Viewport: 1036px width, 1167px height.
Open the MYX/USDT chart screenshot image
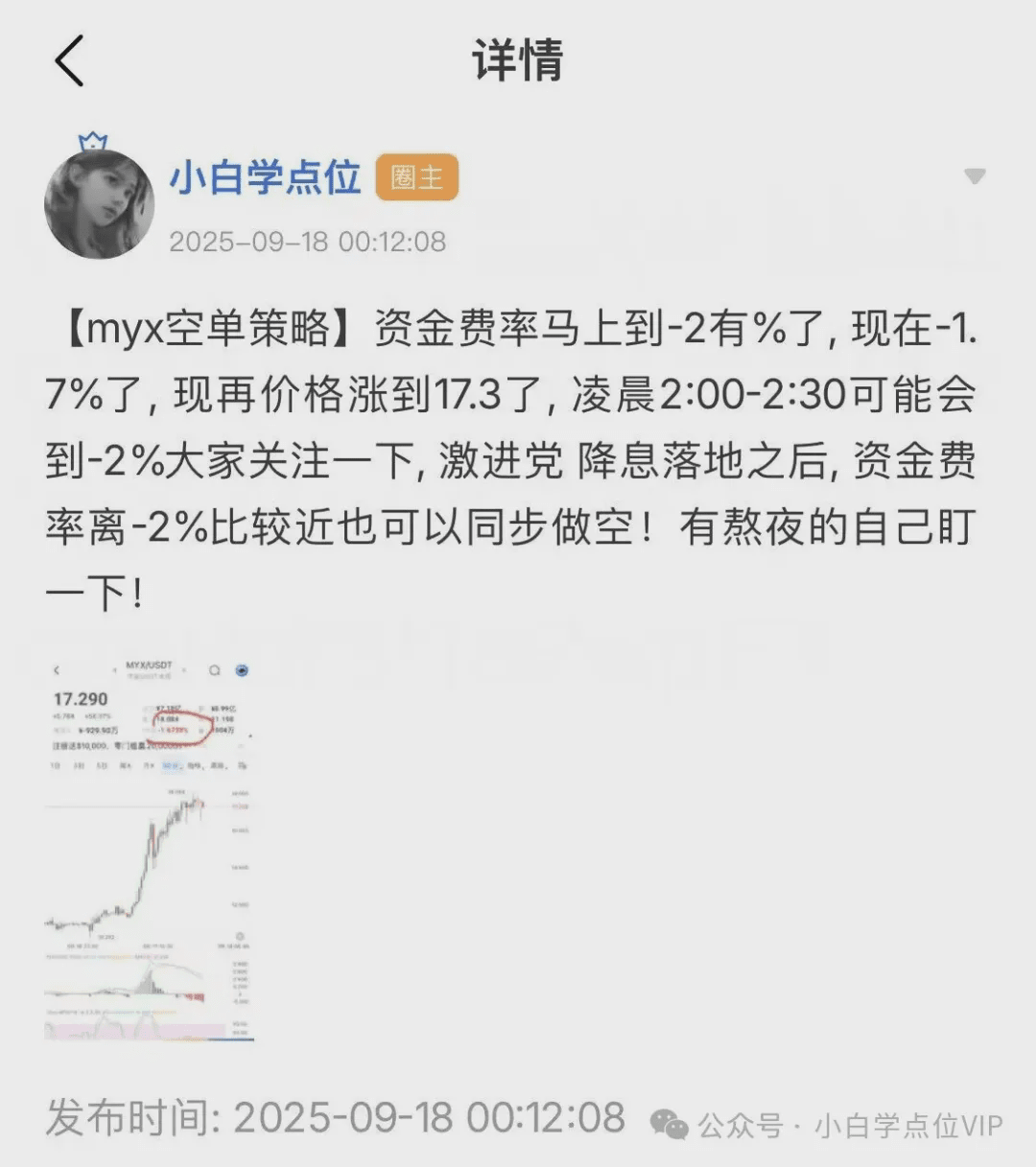[149, 853]
